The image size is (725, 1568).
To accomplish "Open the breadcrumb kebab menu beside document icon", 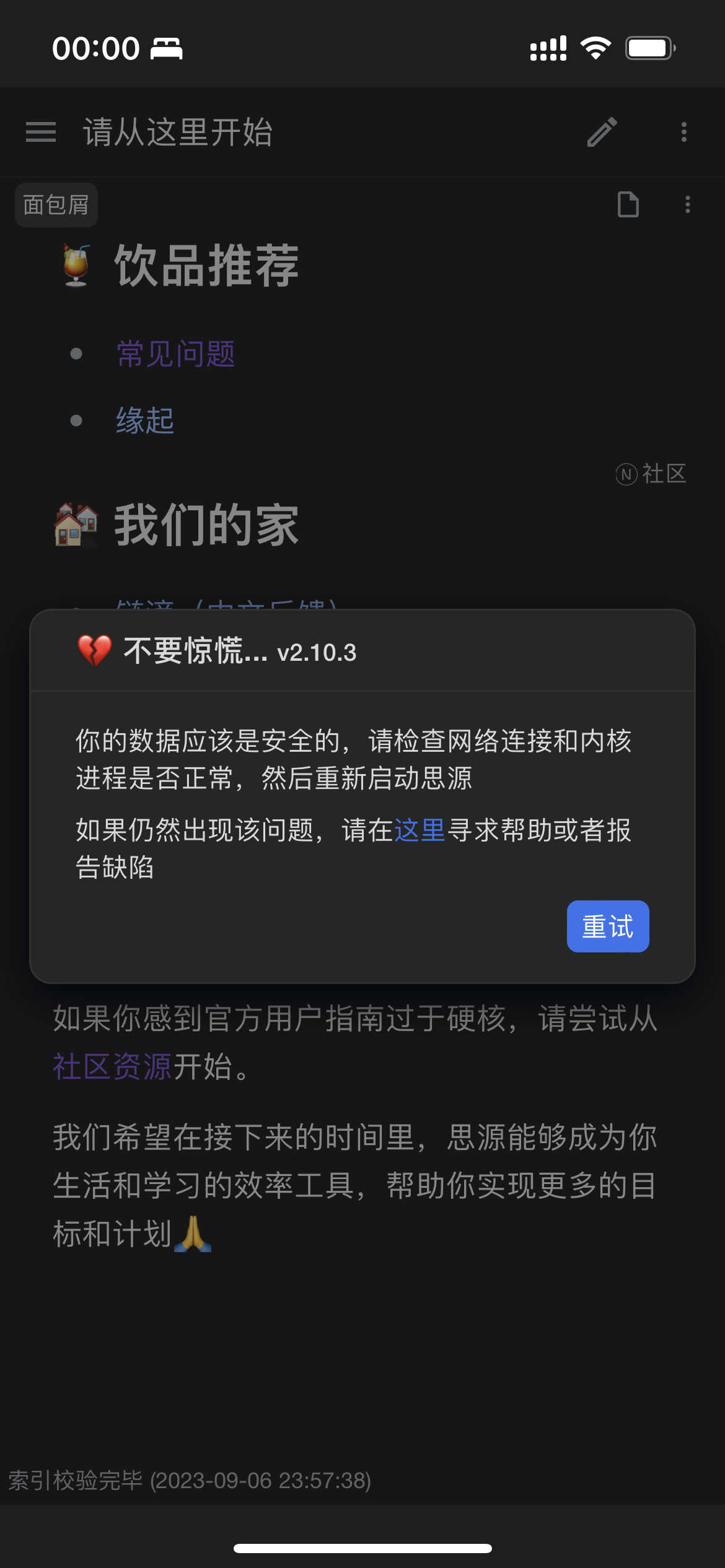I will pyautogui.click(x=687, y=205).
